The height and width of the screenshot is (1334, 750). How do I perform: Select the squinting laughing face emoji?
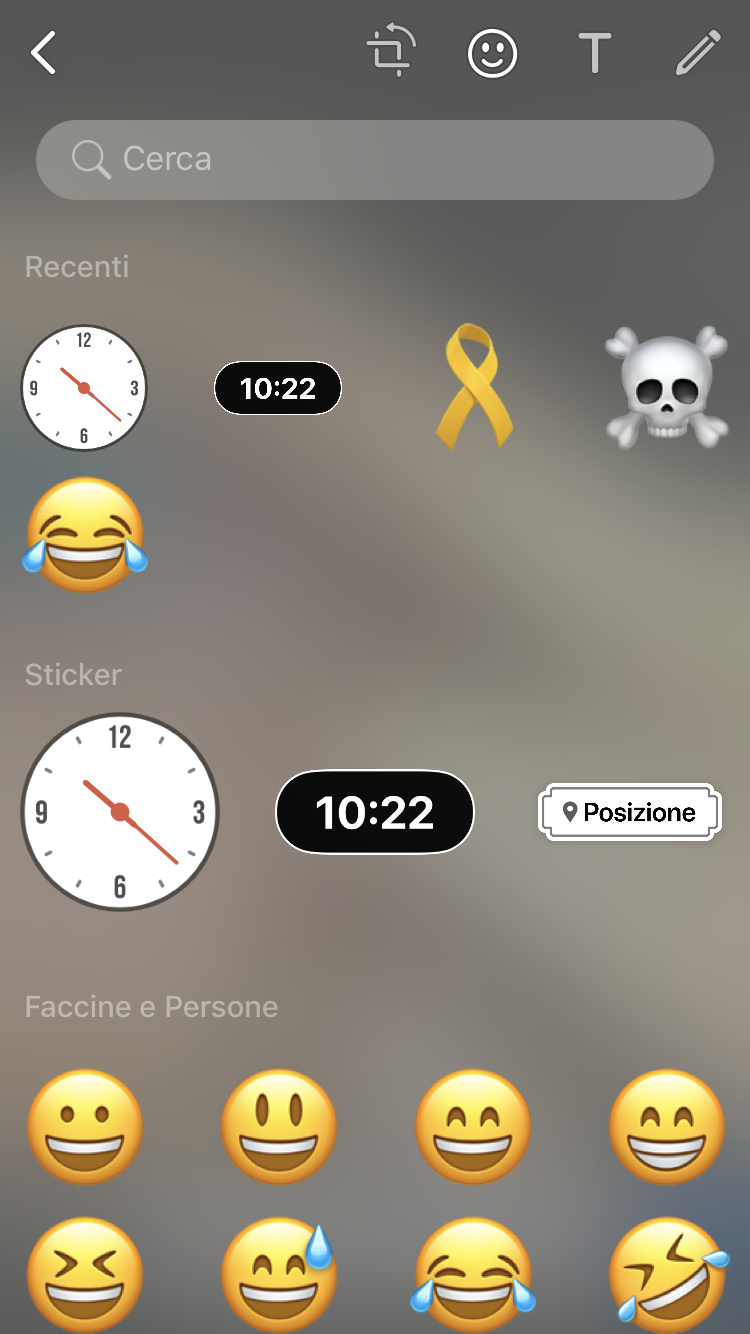click(85, 1277)
